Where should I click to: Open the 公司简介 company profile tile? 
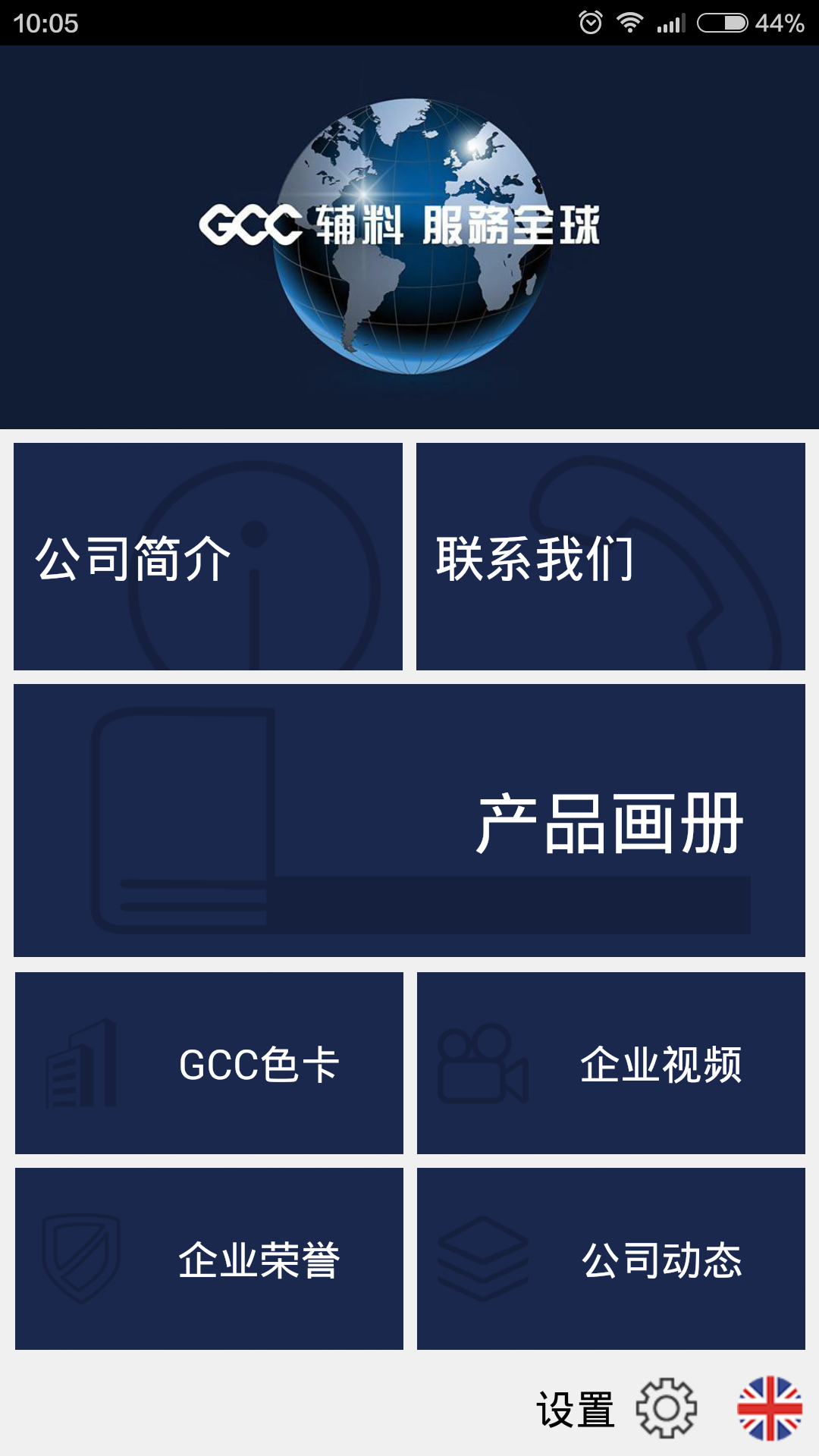click(208, 557)
